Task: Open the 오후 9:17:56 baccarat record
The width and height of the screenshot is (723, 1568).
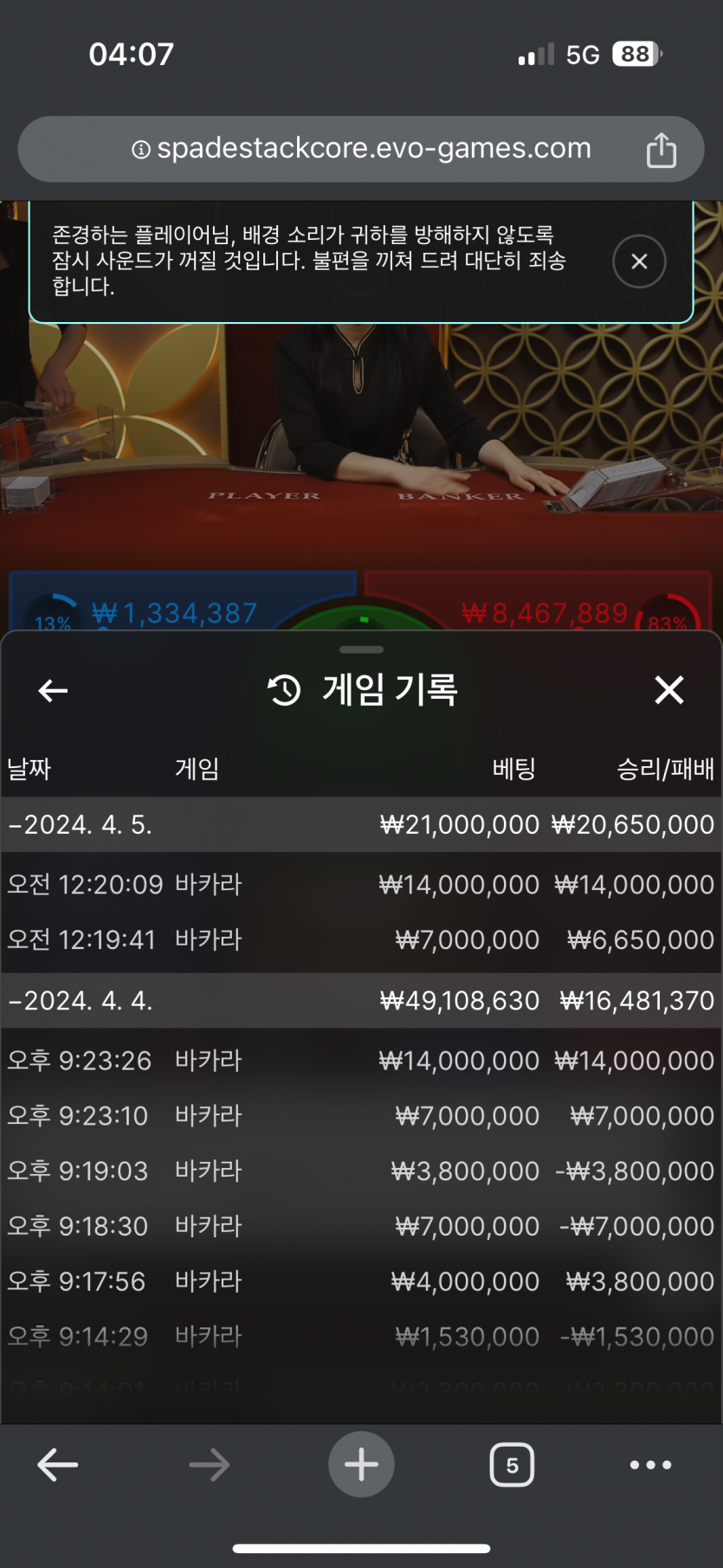Action: point(361,1281)
